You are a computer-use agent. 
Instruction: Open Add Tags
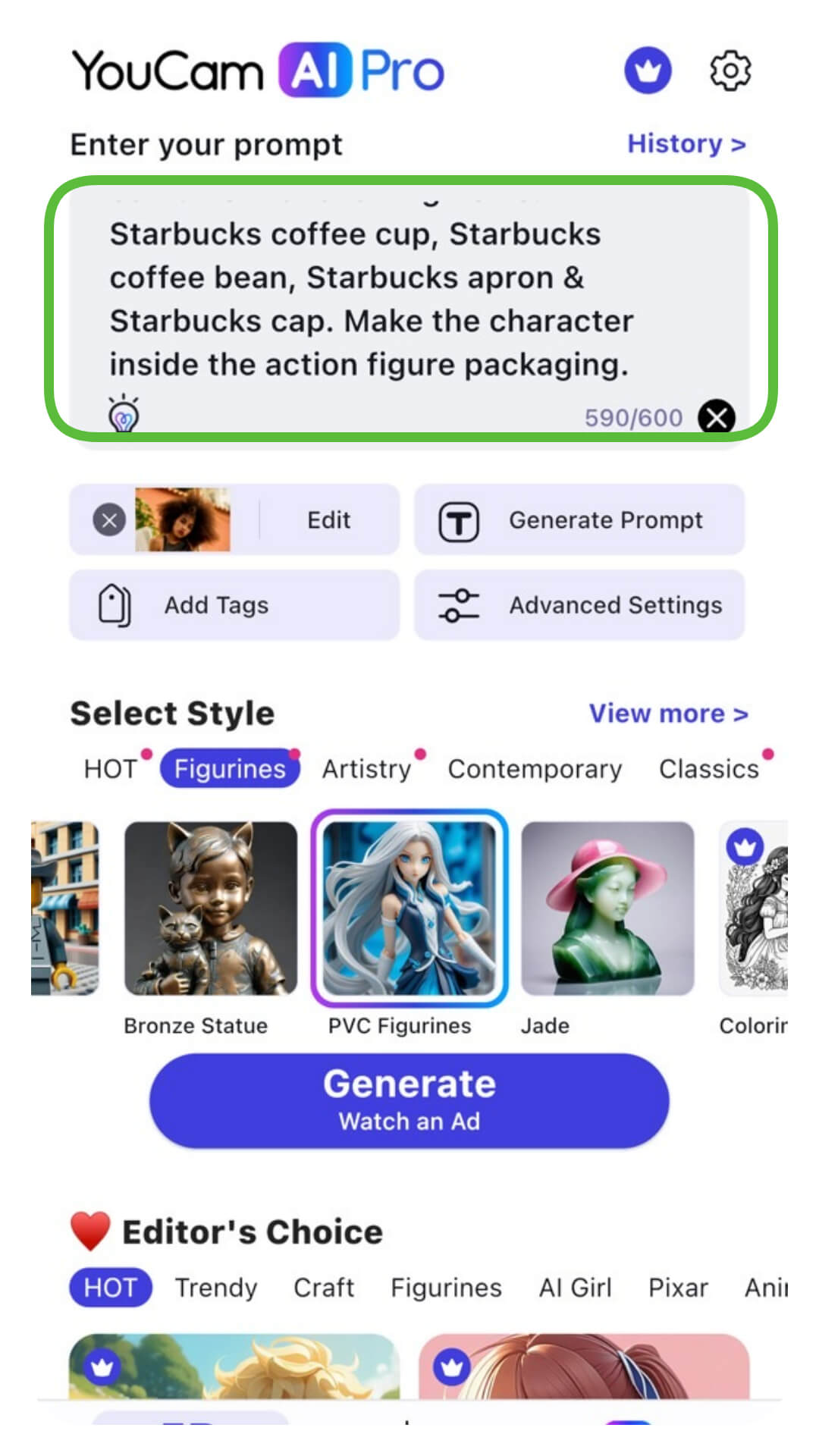[x=234, y=605]
